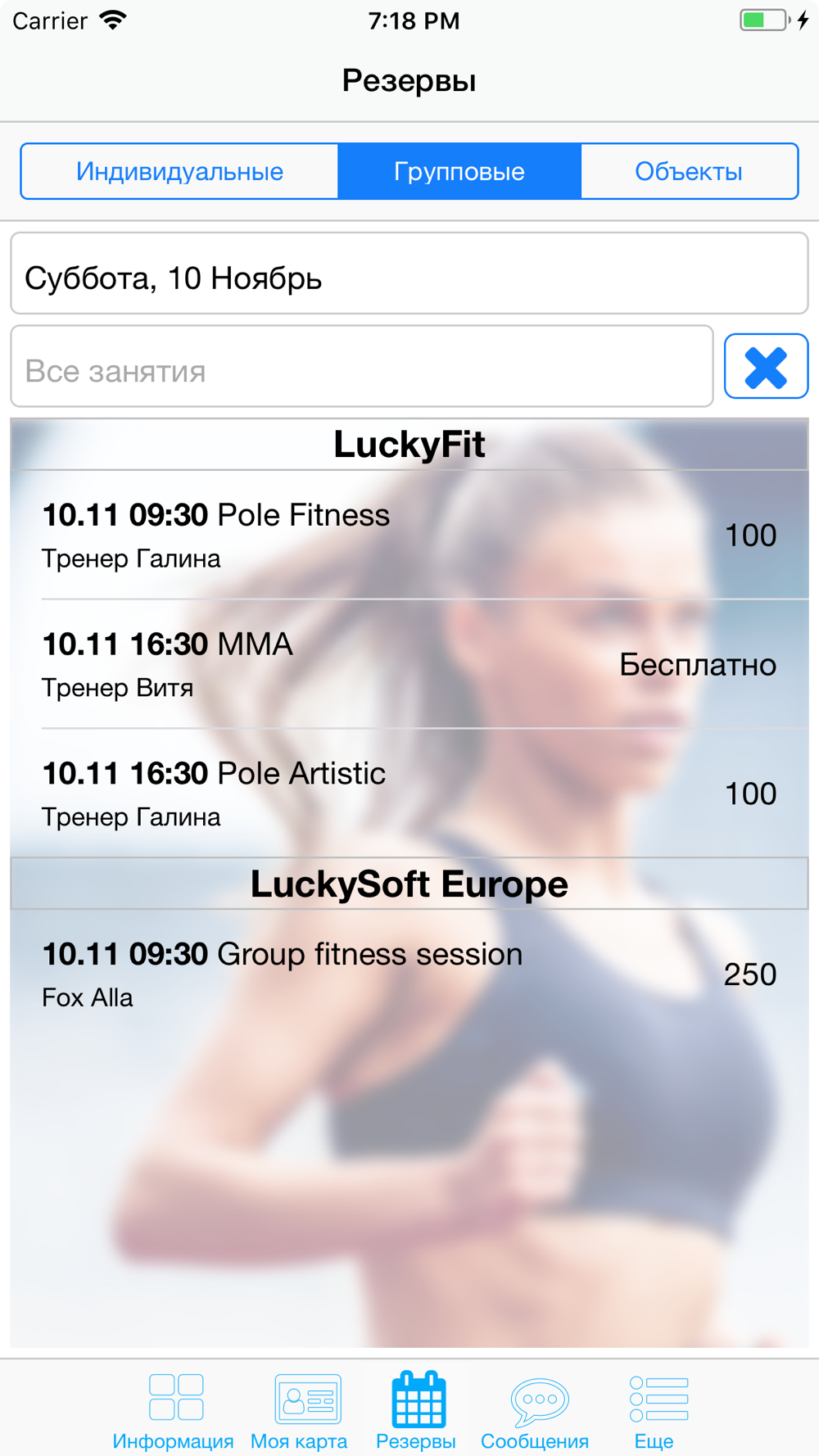The image size is (819, 1456).
Task: Switch to the Объекты segment
Action: [689, 171]
